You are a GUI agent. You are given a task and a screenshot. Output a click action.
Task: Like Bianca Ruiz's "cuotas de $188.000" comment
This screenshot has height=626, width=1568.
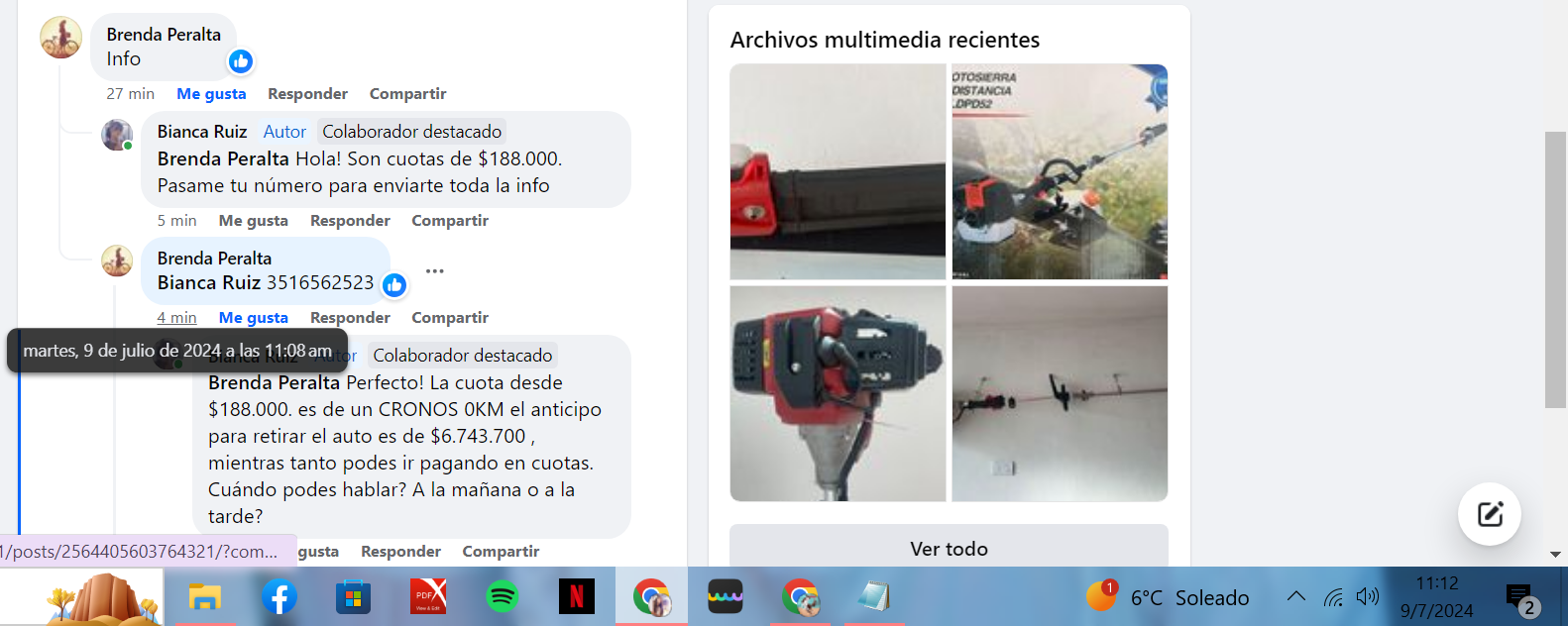(253, 221)
